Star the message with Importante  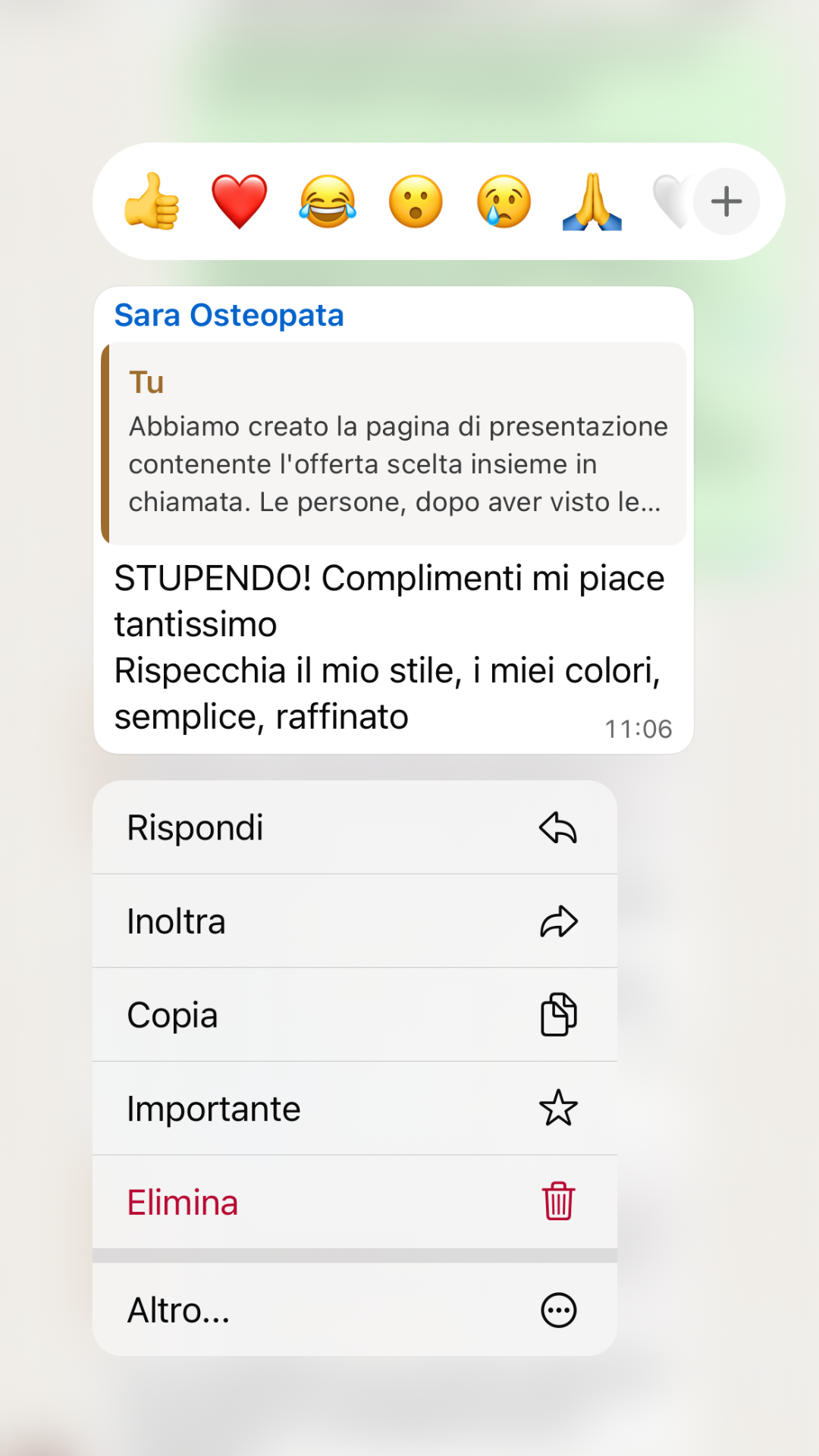point(354,1109)
